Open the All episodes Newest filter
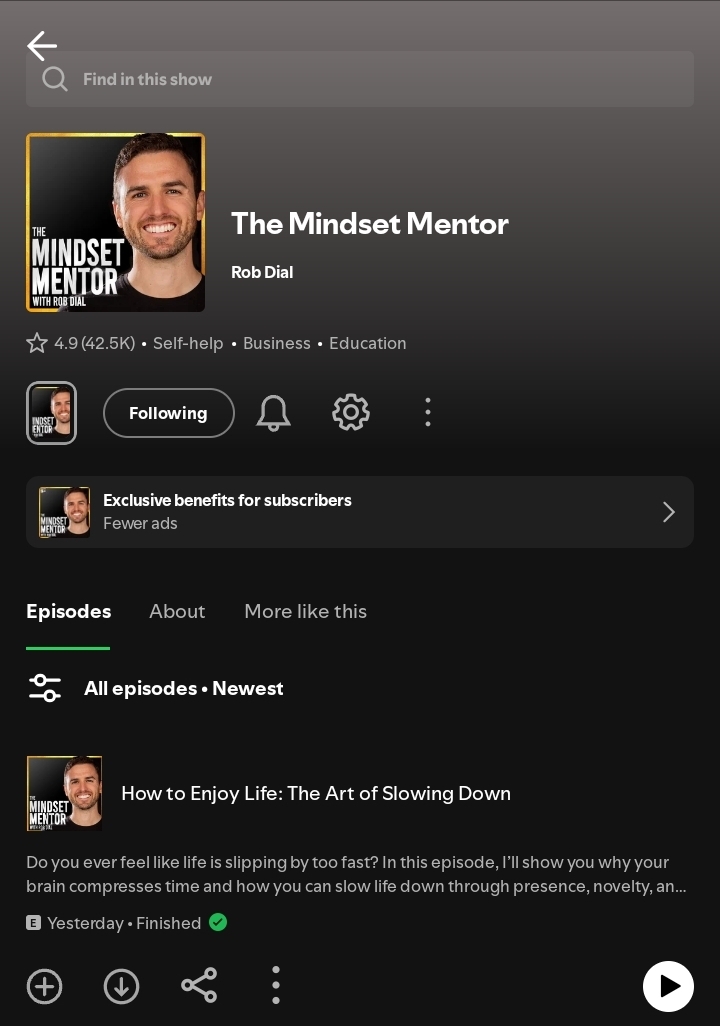The width and height of the screenshot is (720, 1026). click(x=155, y=688)
